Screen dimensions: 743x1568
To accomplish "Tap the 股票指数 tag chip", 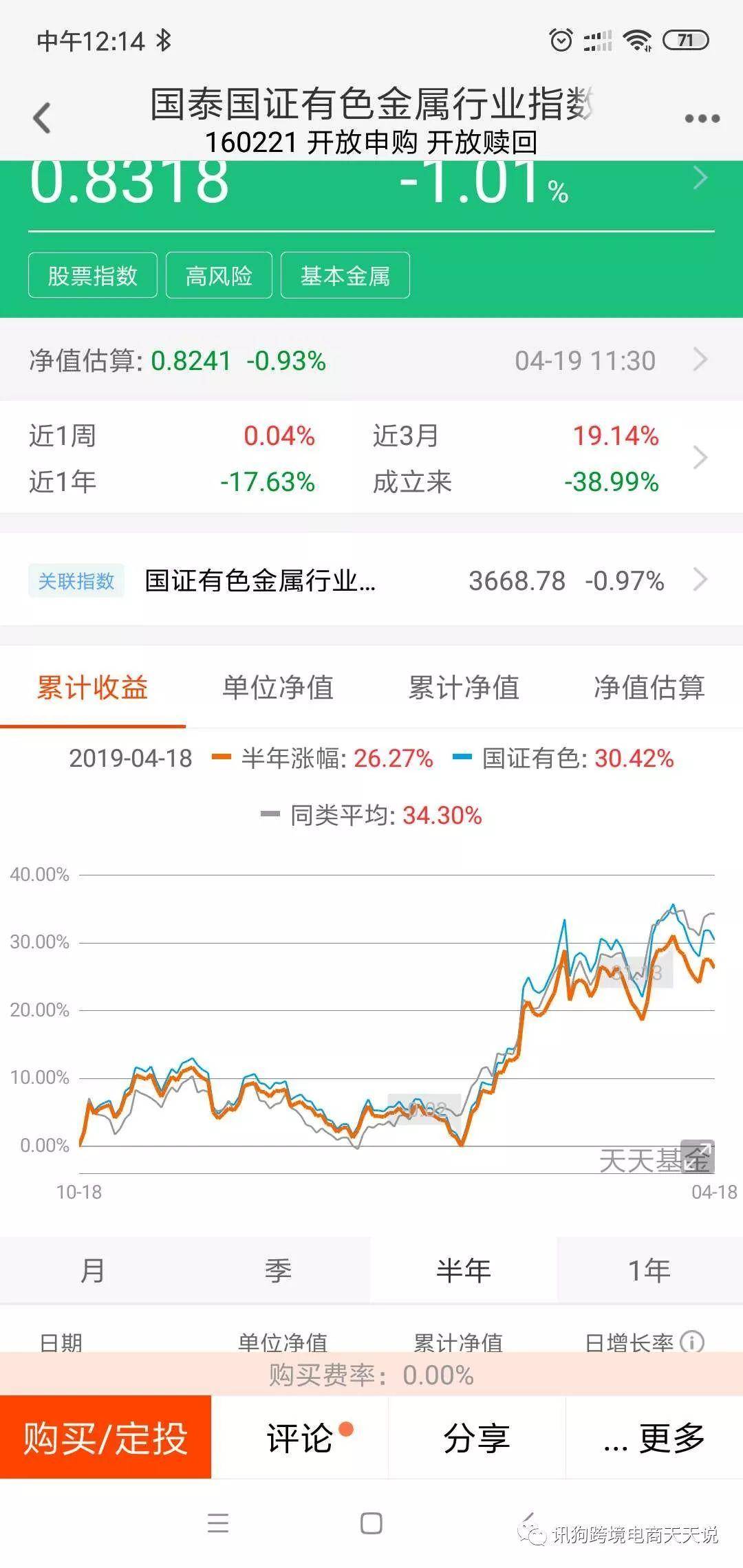I will click(93, 276).
